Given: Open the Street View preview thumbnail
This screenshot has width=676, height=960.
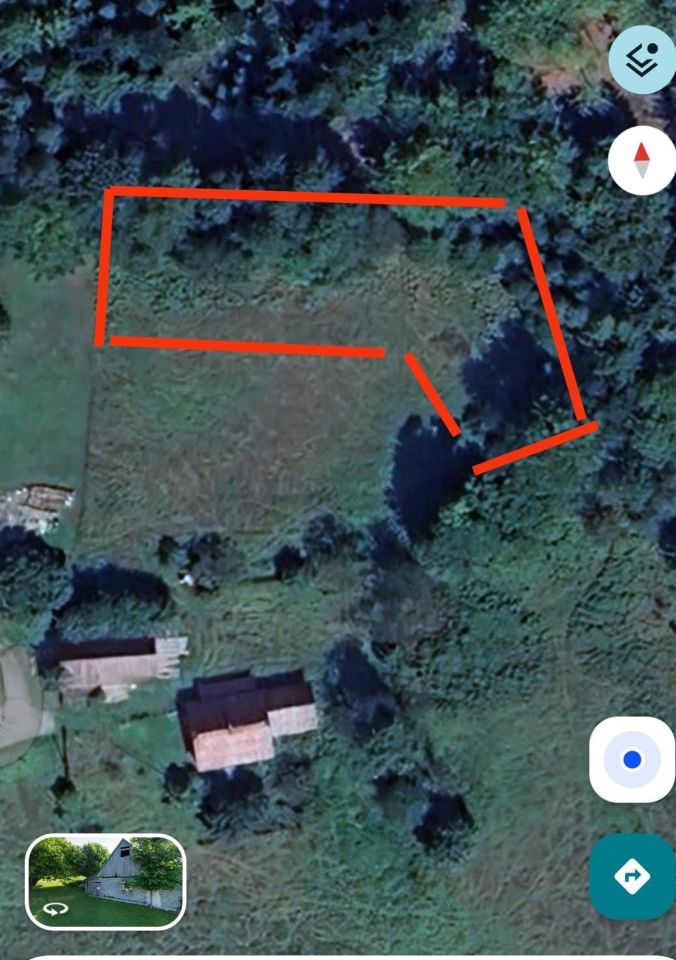Looking at the screenshot, I should tap(106, 882).
